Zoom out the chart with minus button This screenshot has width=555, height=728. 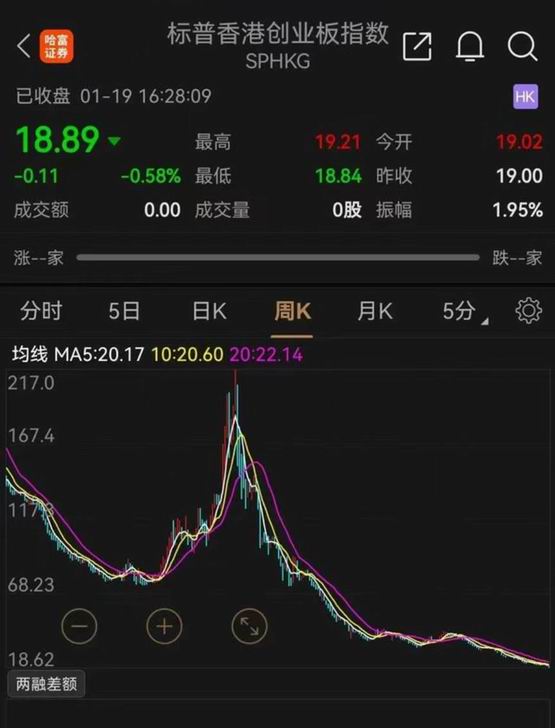79,626
